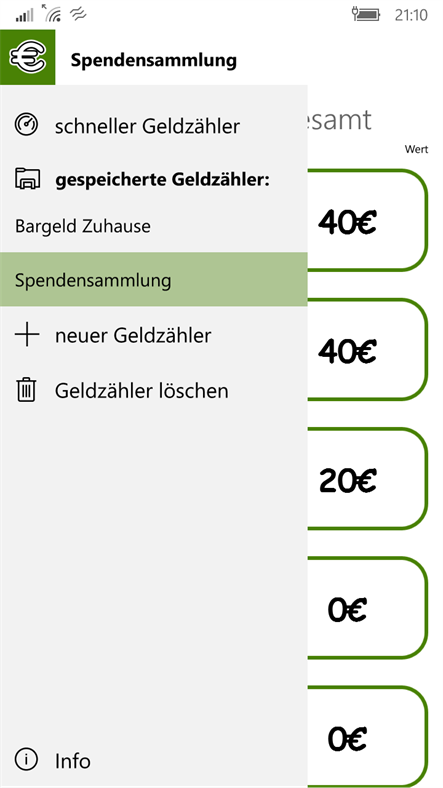Image resolution: width=443 pixels, height=788 pixels.
Task: Open schneller Geldzähler
Action: tap(154, 126)
